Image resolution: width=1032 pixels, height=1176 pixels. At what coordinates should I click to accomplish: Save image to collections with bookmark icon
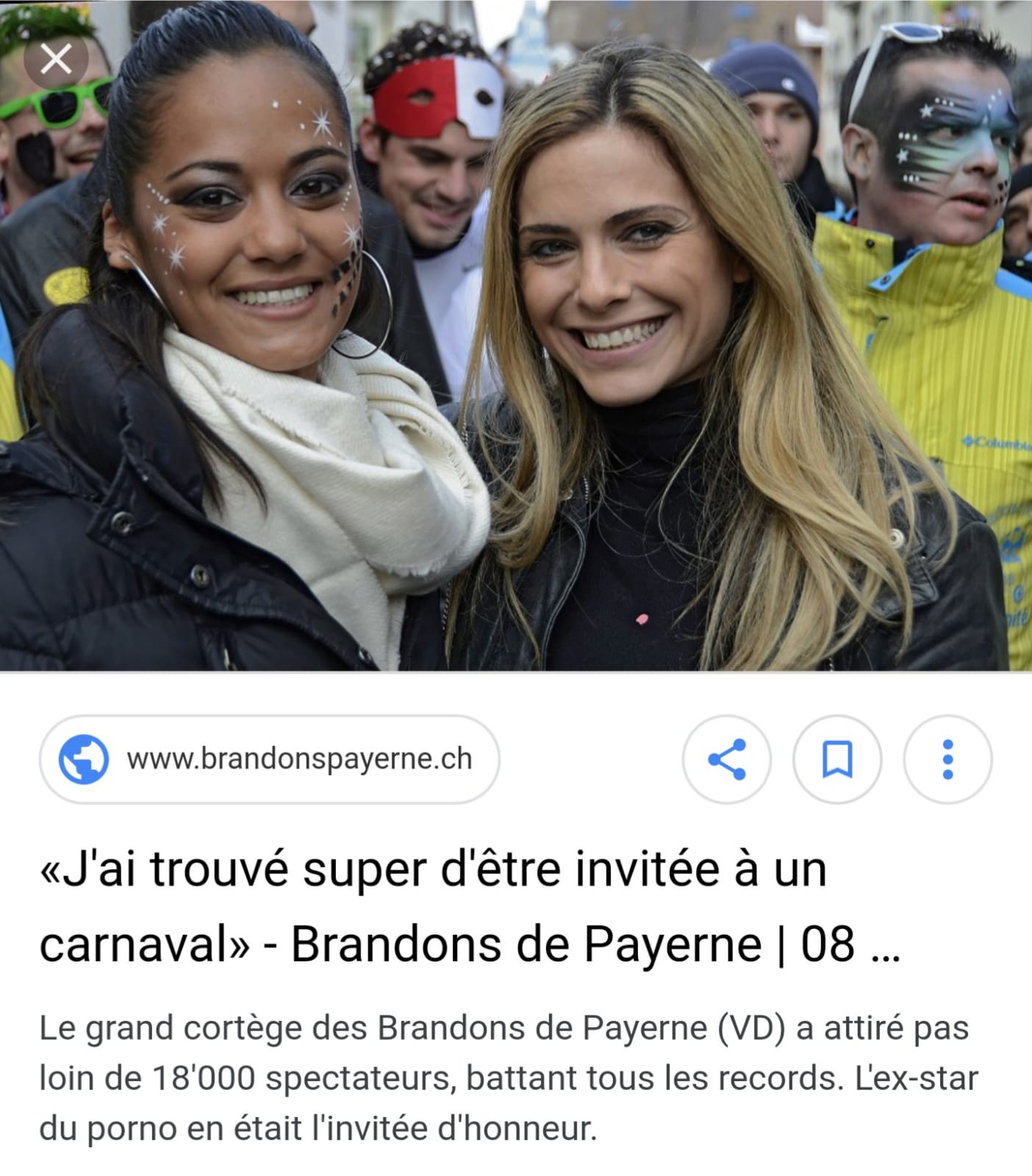[x=836, y=759]
